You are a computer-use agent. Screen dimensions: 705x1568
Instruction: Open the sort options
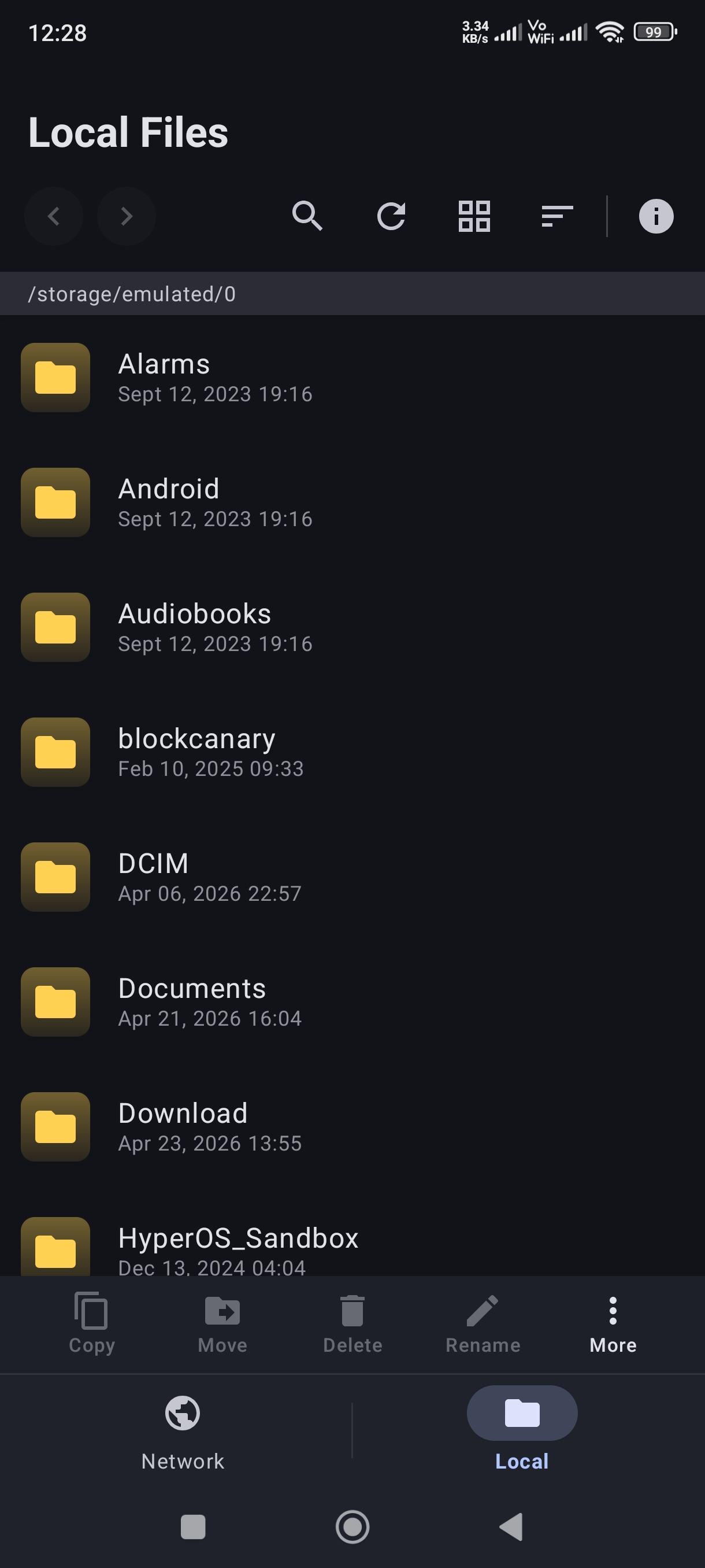tap(557, 216)
